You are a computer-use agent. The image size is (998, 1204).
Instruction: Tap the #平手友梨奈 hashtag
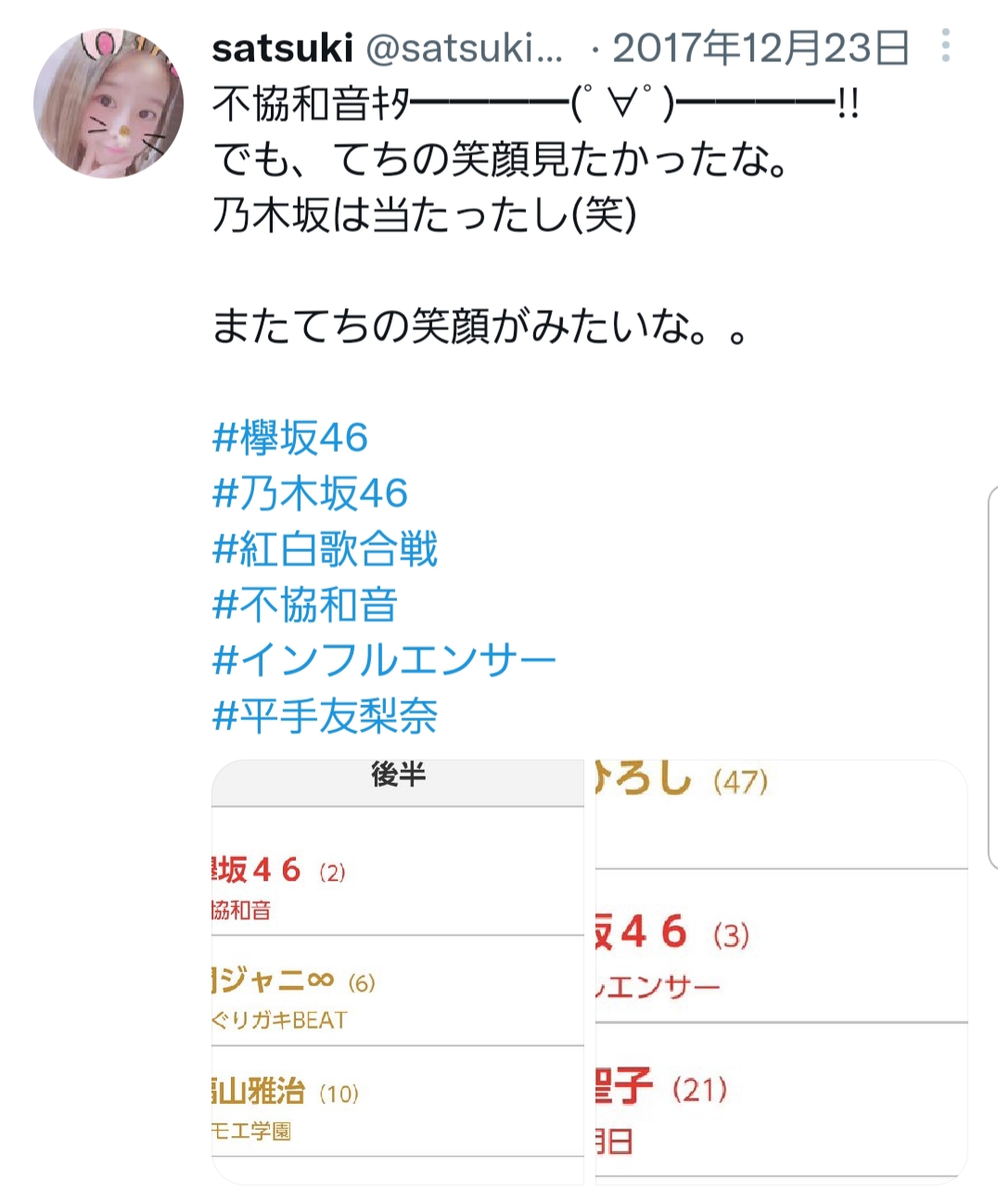tap(325, 716)
